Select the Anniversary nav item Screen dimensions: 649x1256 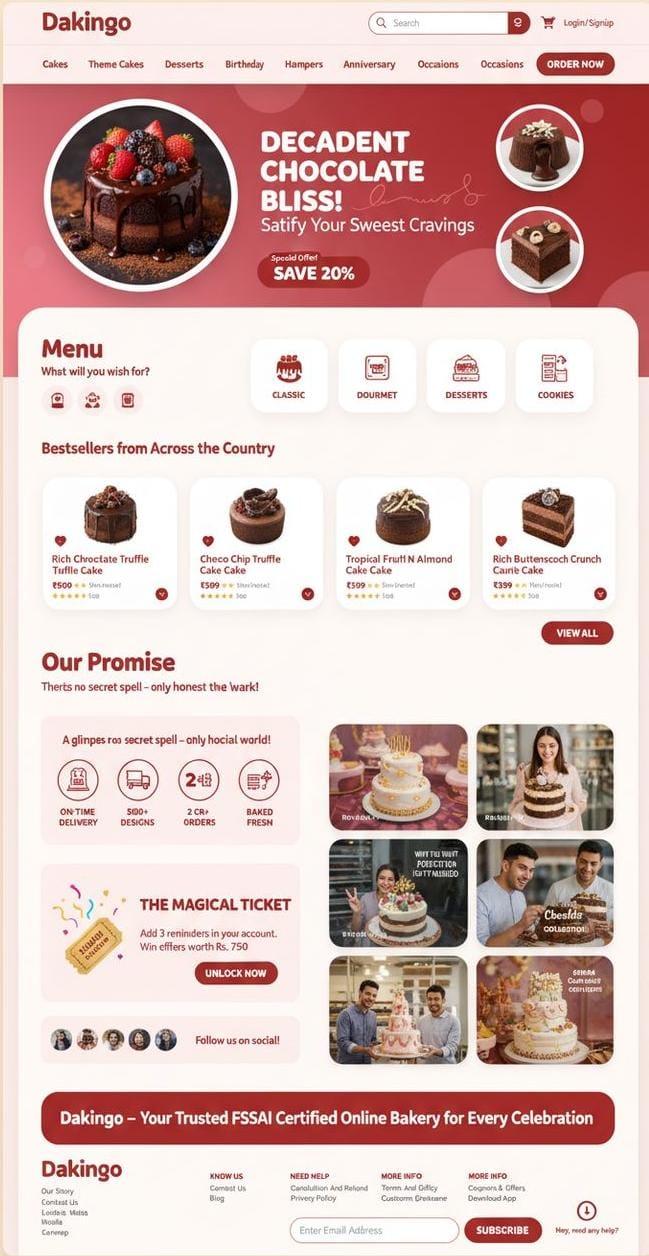tap(369, 64)
